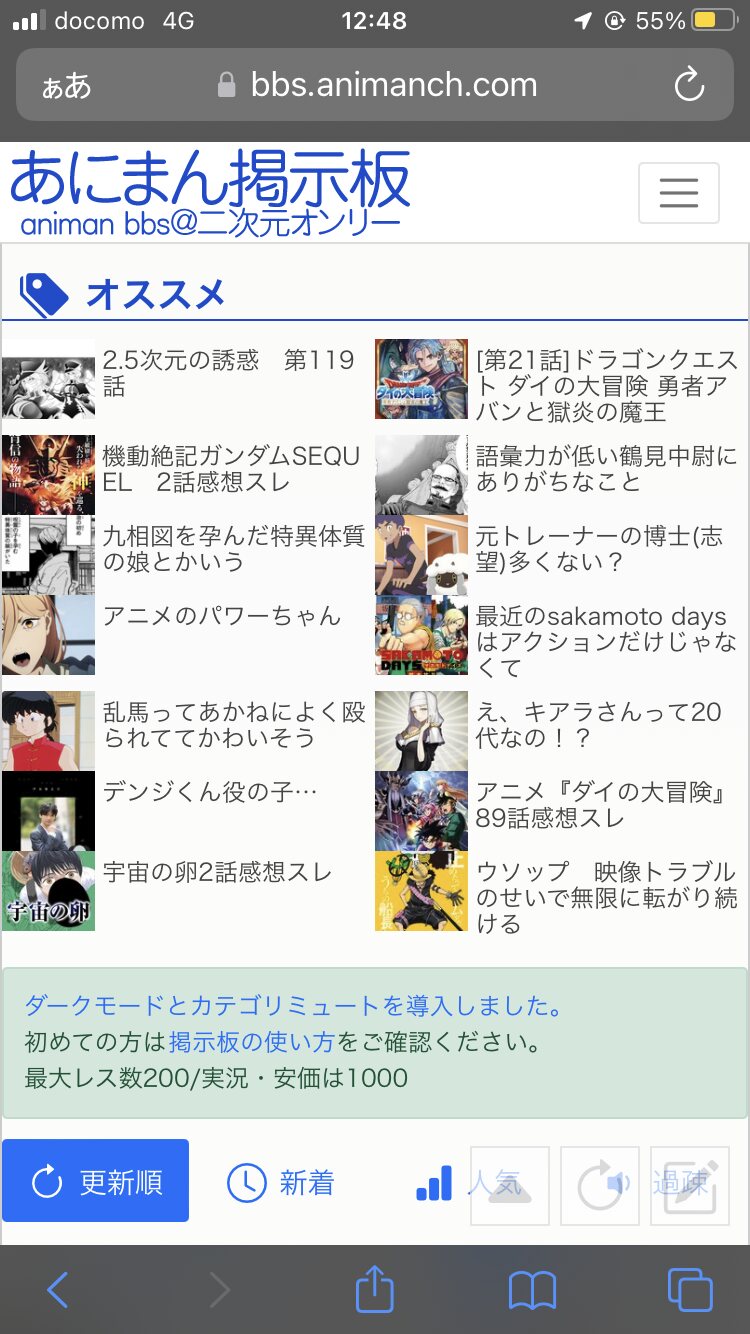Open Safari's share sheet
Image resolution: width=750 pixels, height=1334 pixels.
tap(375, 1290)
